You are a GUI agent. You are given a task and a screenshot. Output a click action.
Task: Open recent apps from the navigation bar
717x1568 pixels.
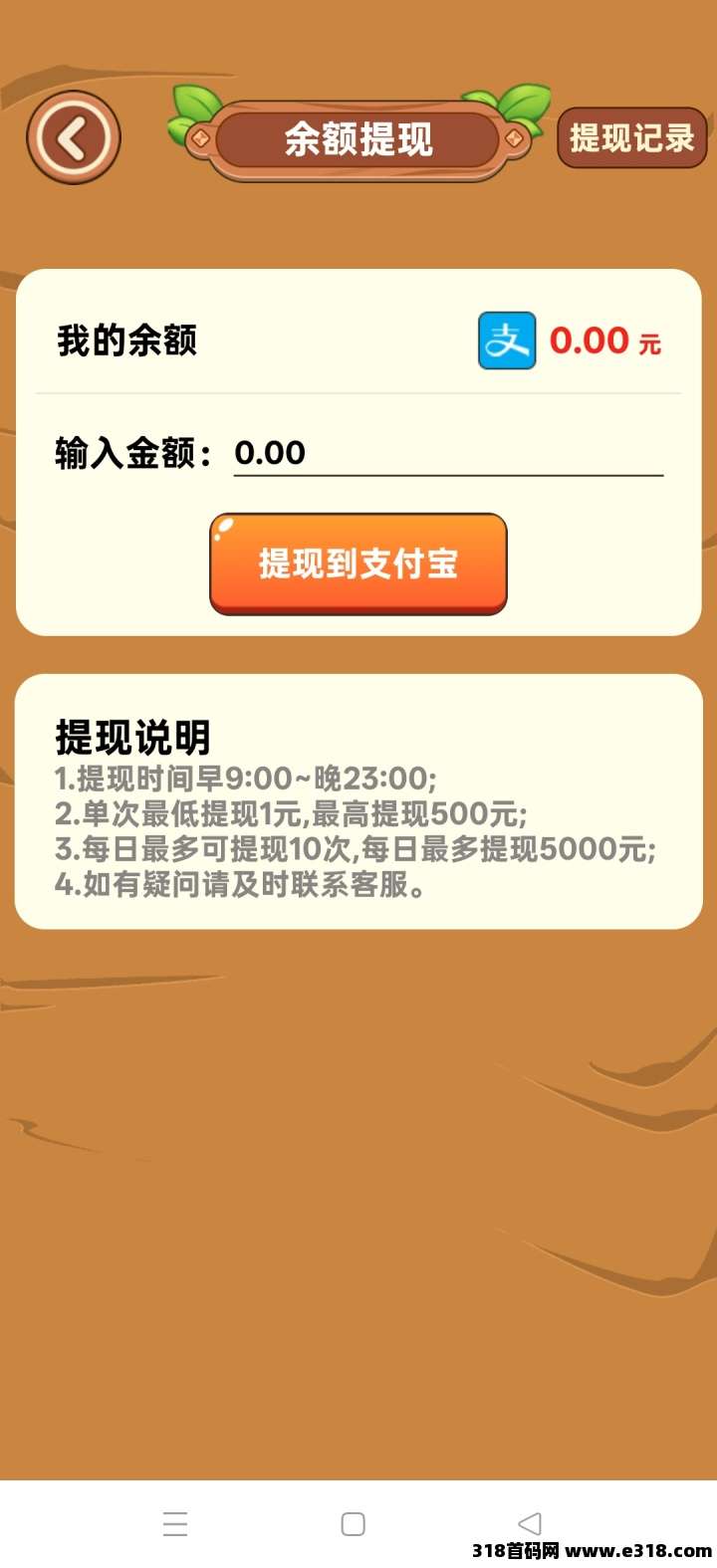click(x=175, y=1524)
